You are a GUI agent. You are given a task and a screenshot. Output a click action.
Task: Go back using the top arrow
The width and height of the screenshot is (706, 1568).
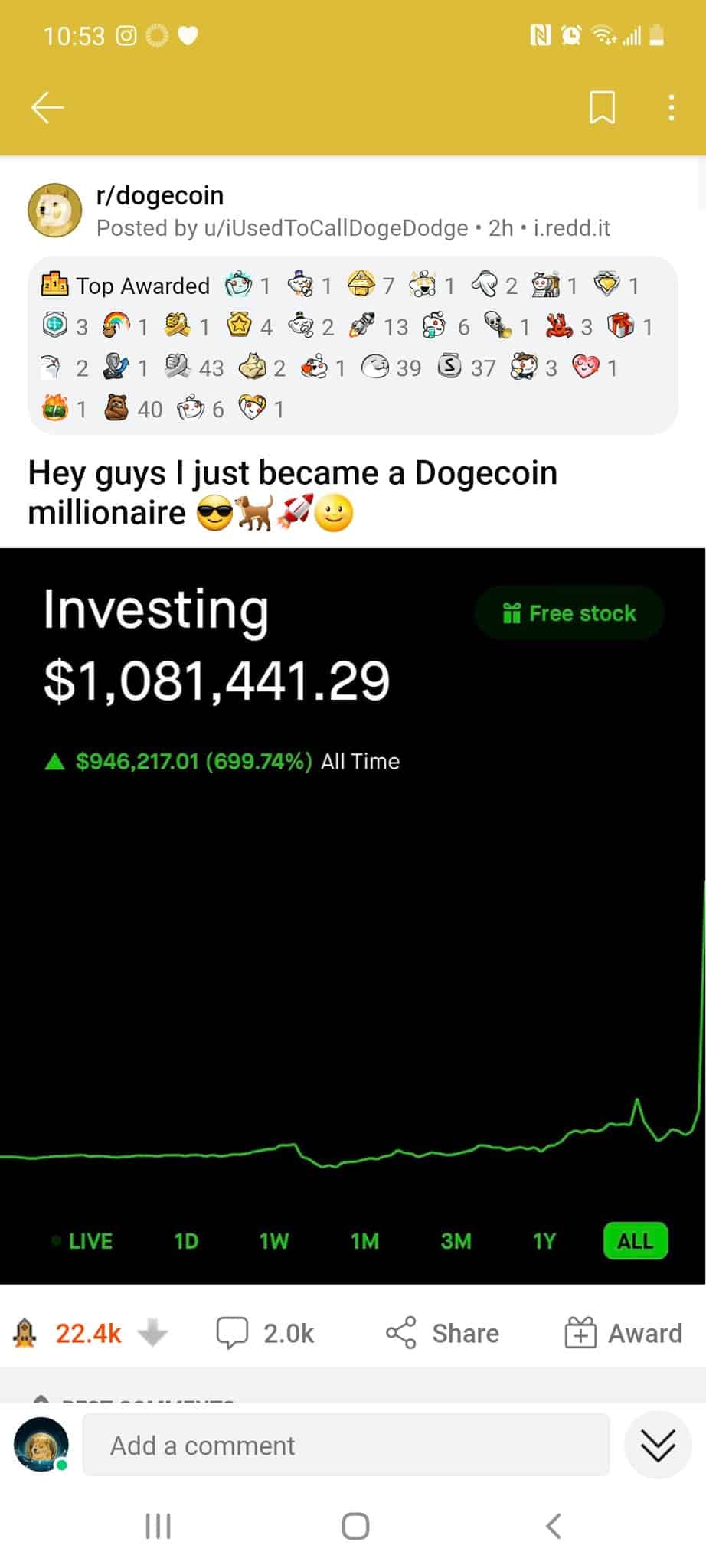point(47,107)
